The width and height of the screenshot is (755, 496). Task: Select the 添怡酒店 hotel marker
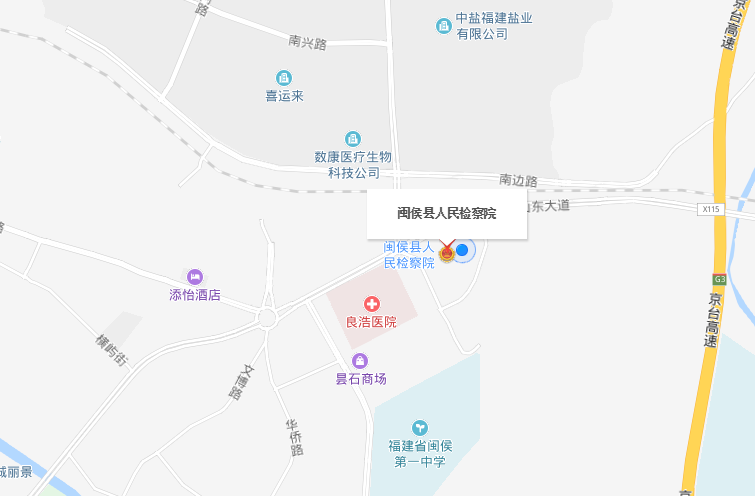click(194, 277)
